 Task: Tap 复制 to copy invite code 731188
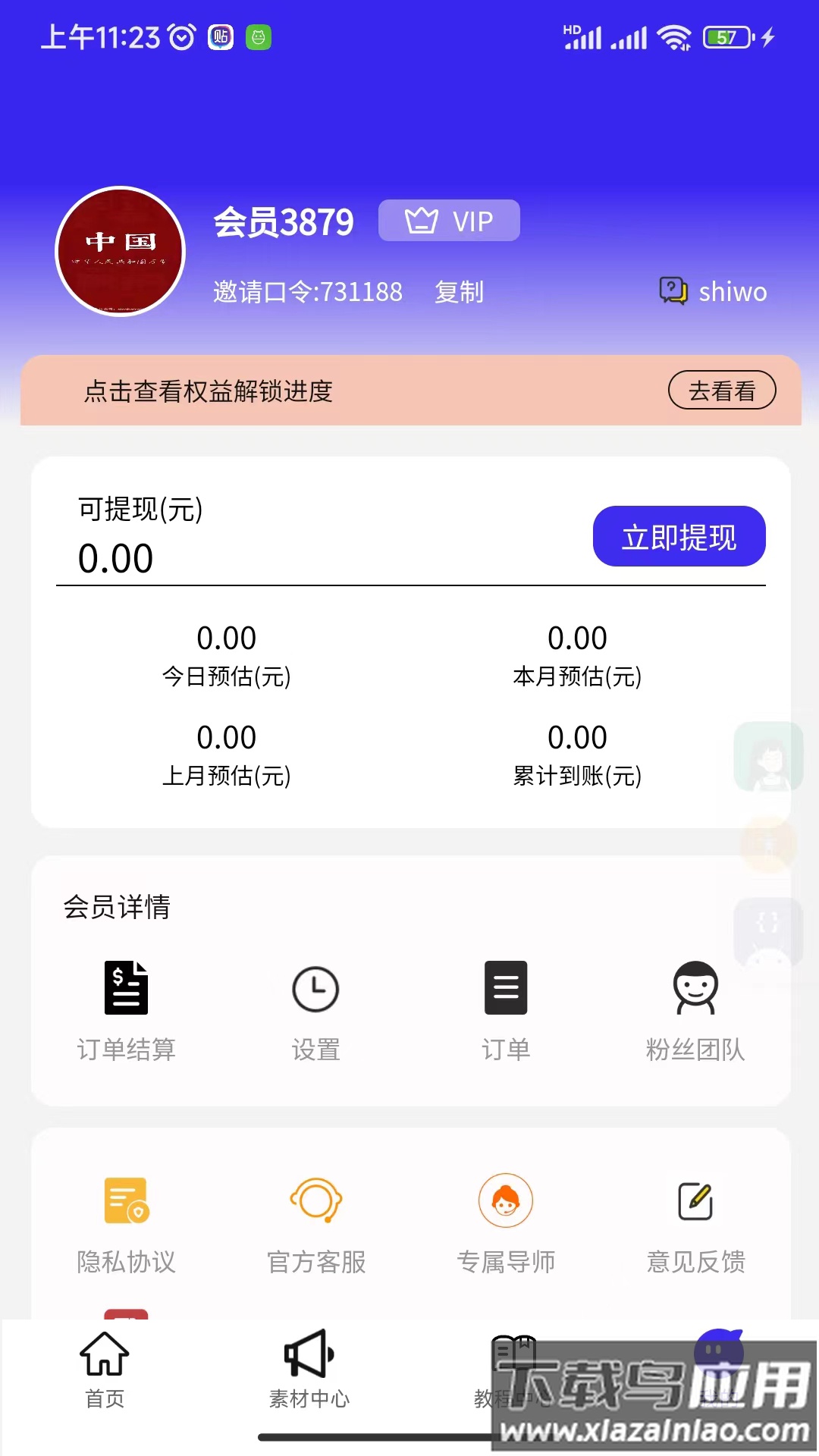[x=460, y=291]
